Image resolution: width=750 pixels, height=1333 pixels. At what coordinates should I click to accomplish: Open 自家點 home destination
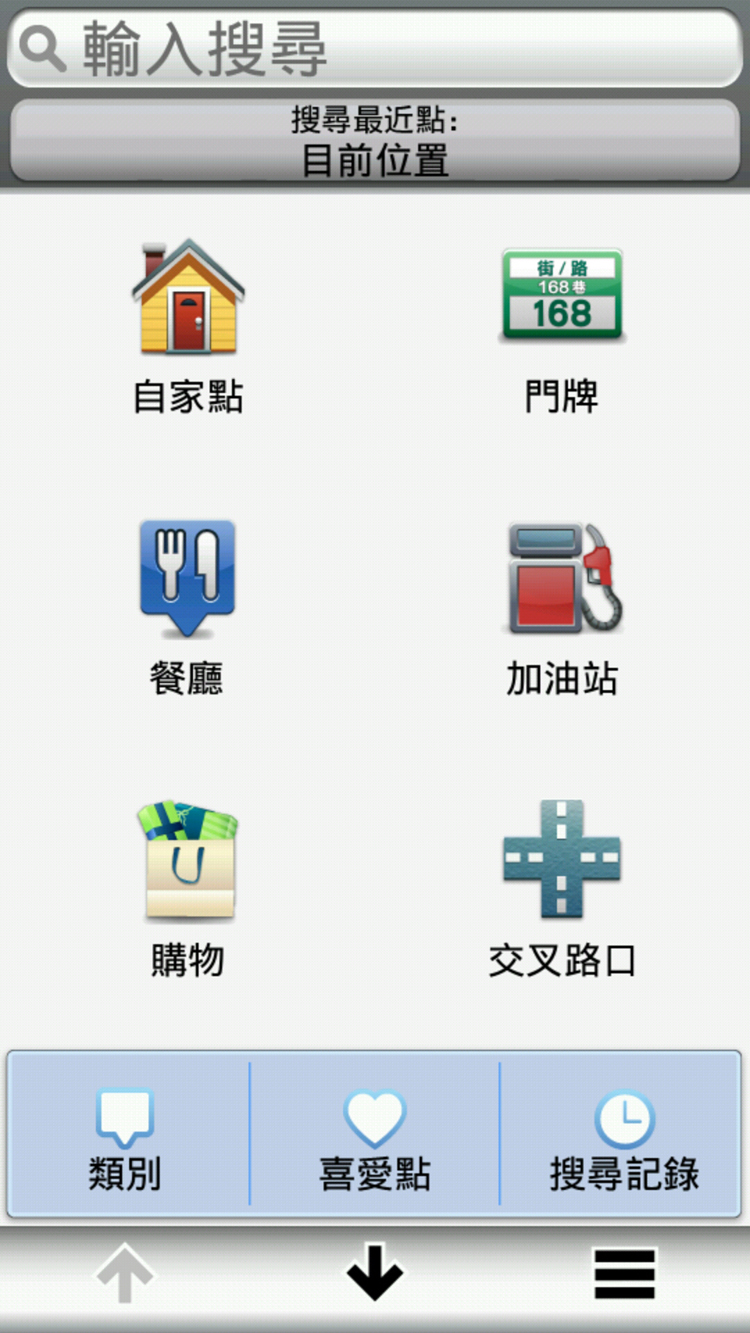(188, 325)
